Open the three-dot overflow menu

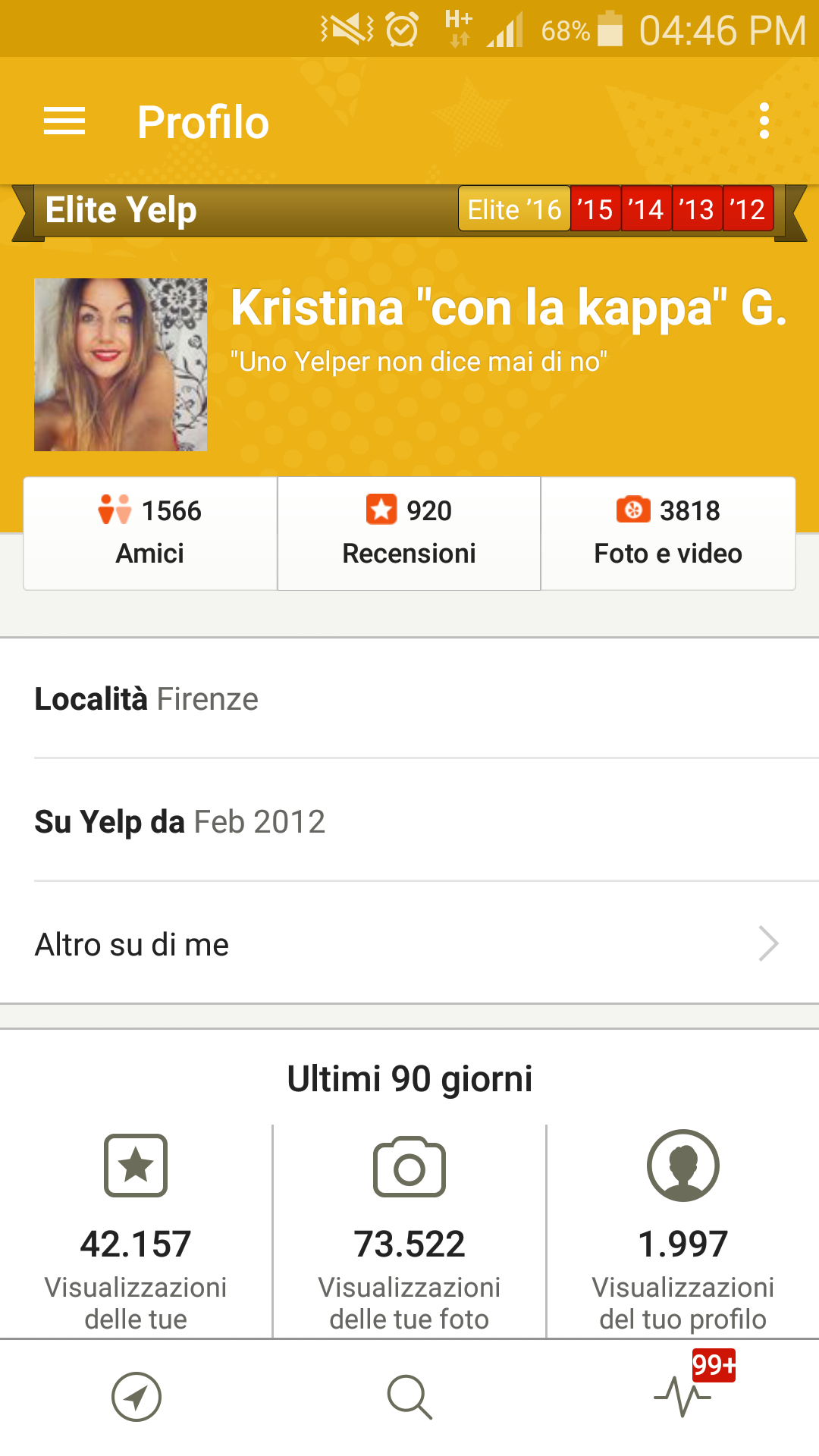(764, 121)
